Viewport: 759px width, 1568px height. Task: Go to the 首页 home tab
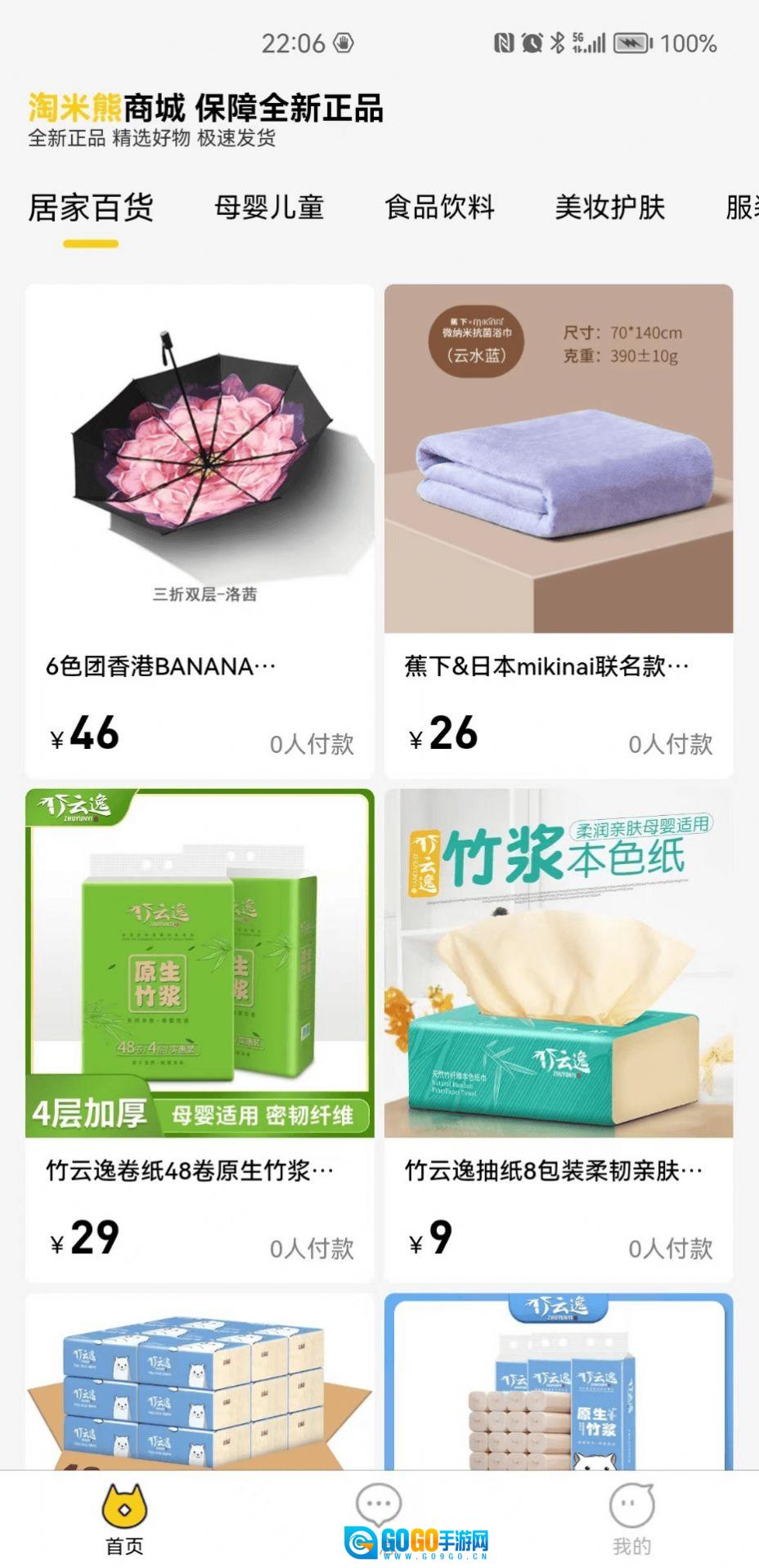point(124,1520)
